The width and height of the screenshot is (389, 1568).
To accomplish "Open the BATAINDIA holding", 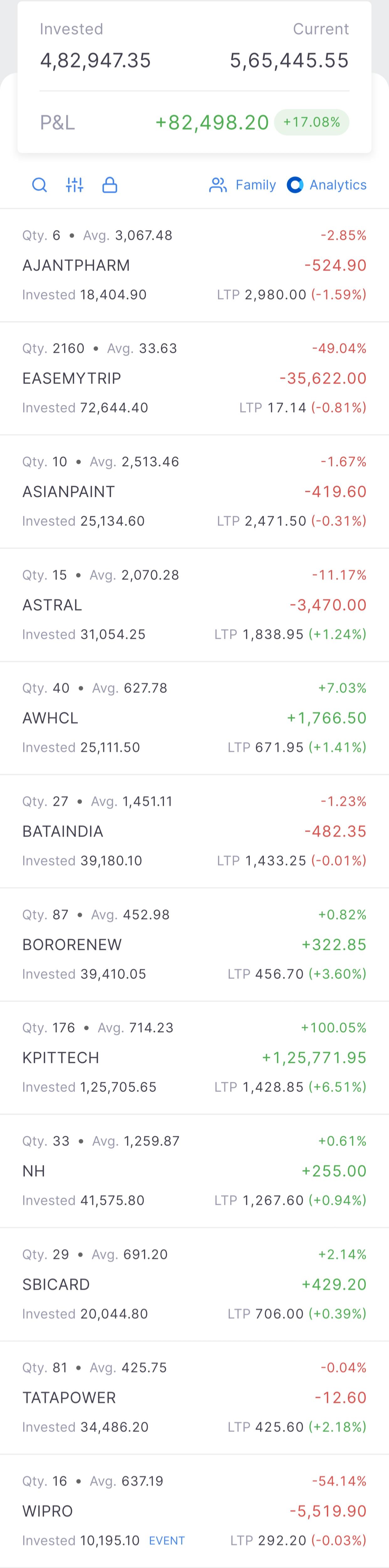I will (x=194, y=831).
